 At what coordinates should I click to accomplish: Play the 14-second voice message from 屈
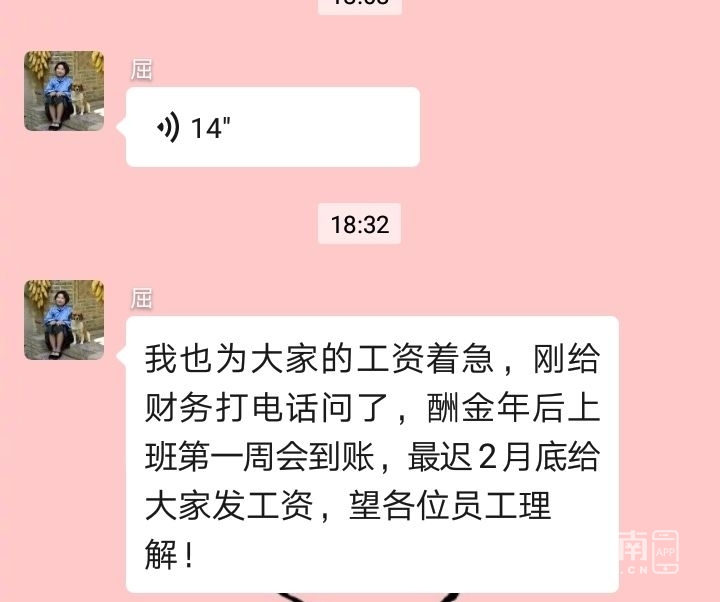pos(272,127)
